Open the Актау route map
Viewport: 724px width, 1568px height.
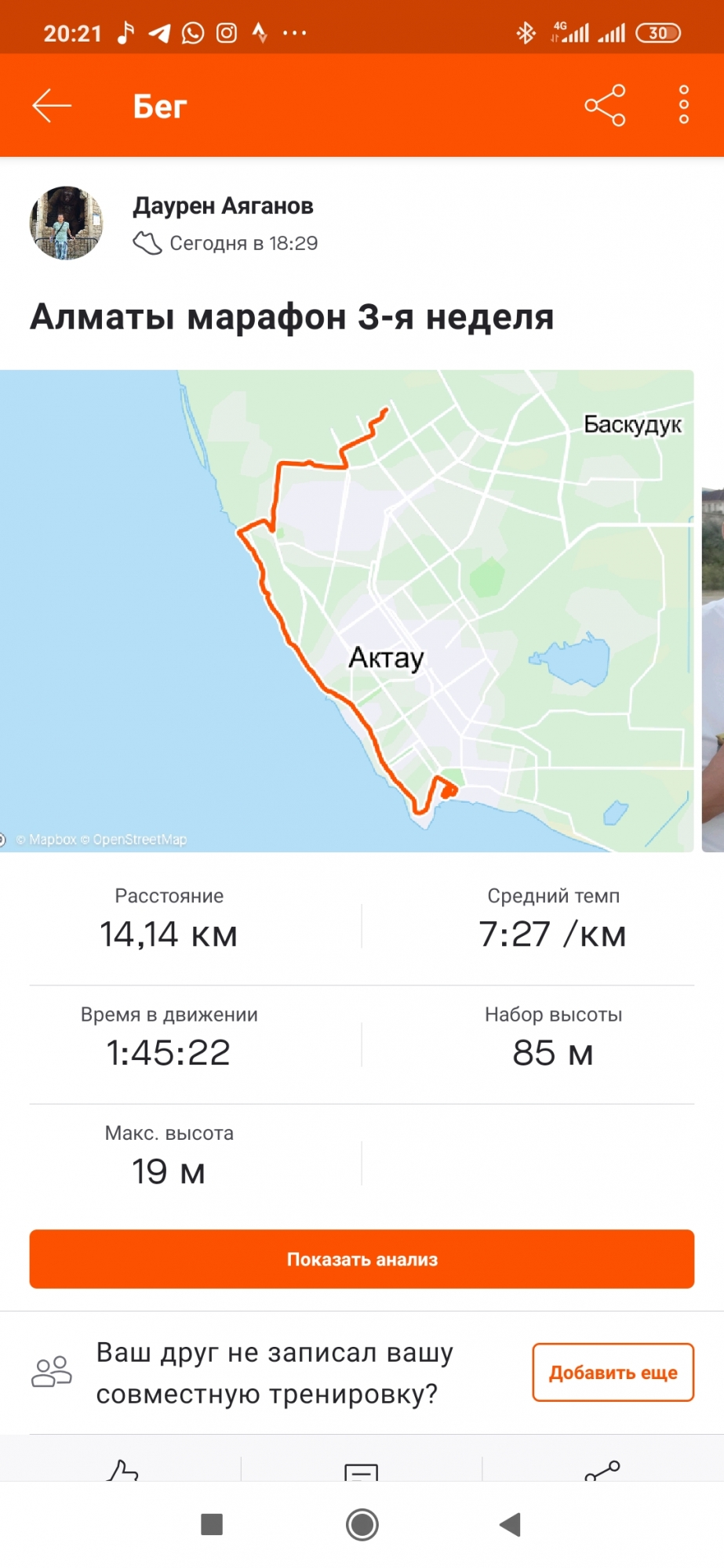[x=347, y=611]
